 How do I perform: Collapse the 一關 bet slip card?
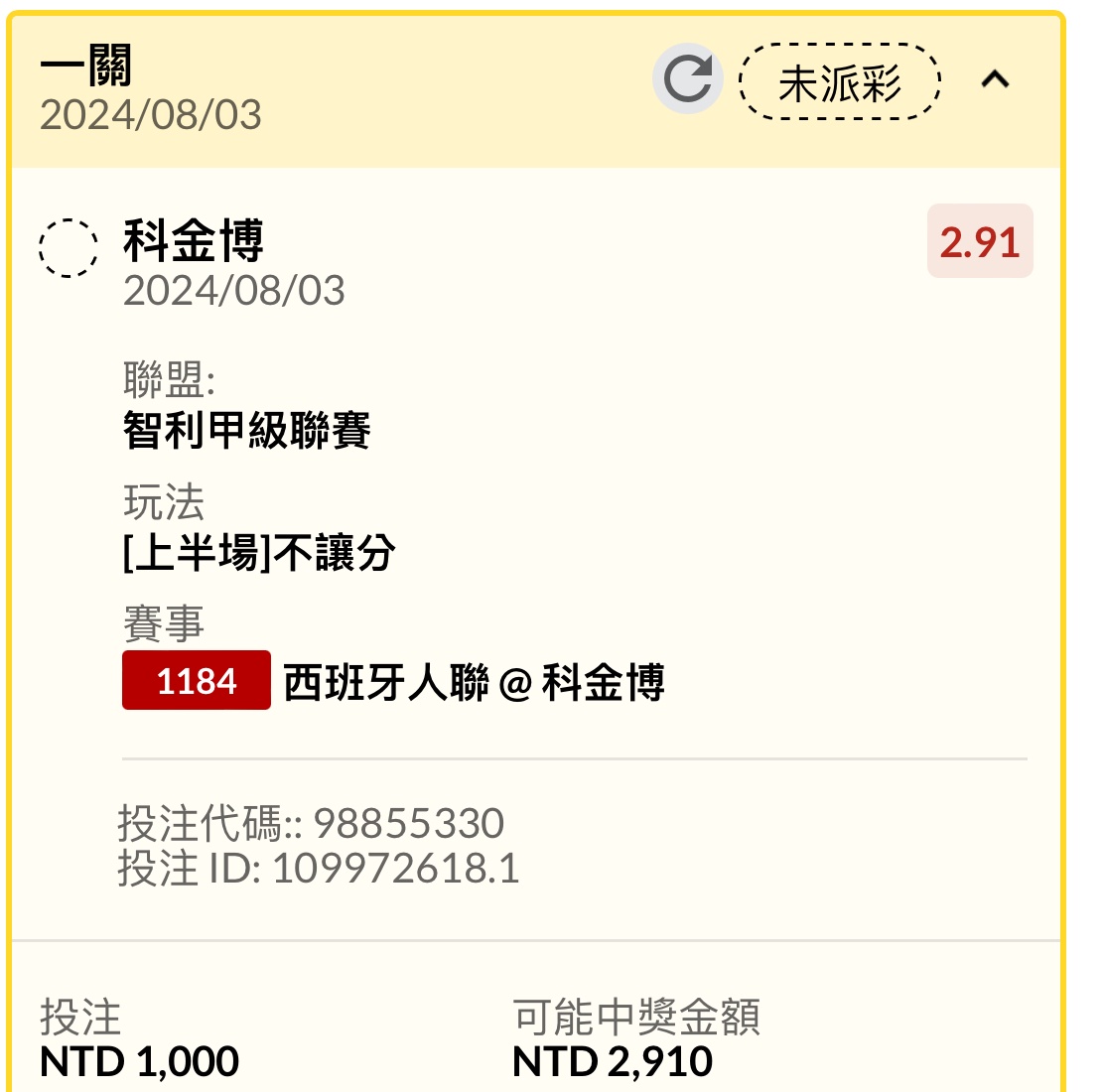coord(995,80)
